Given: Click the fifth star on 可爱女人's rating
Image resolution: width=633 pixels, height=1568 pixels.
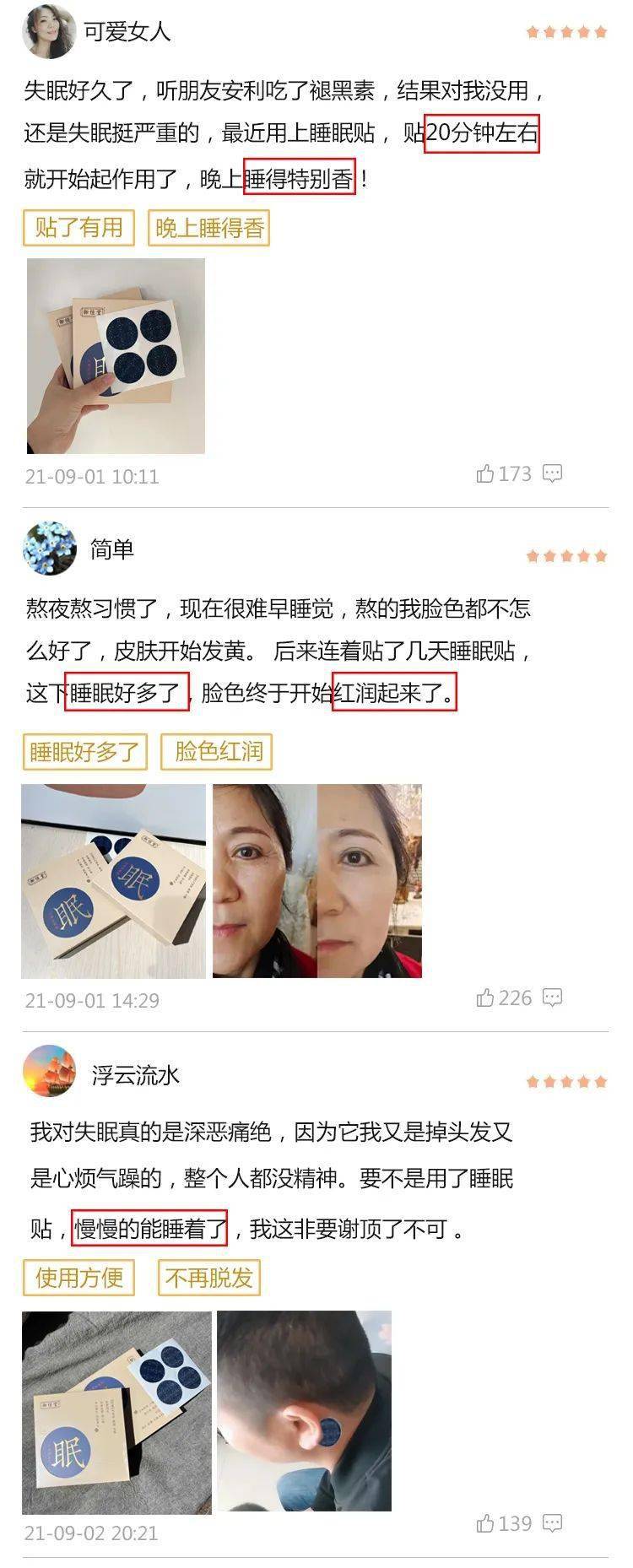Looking at the screenshot, I should 600,34.
